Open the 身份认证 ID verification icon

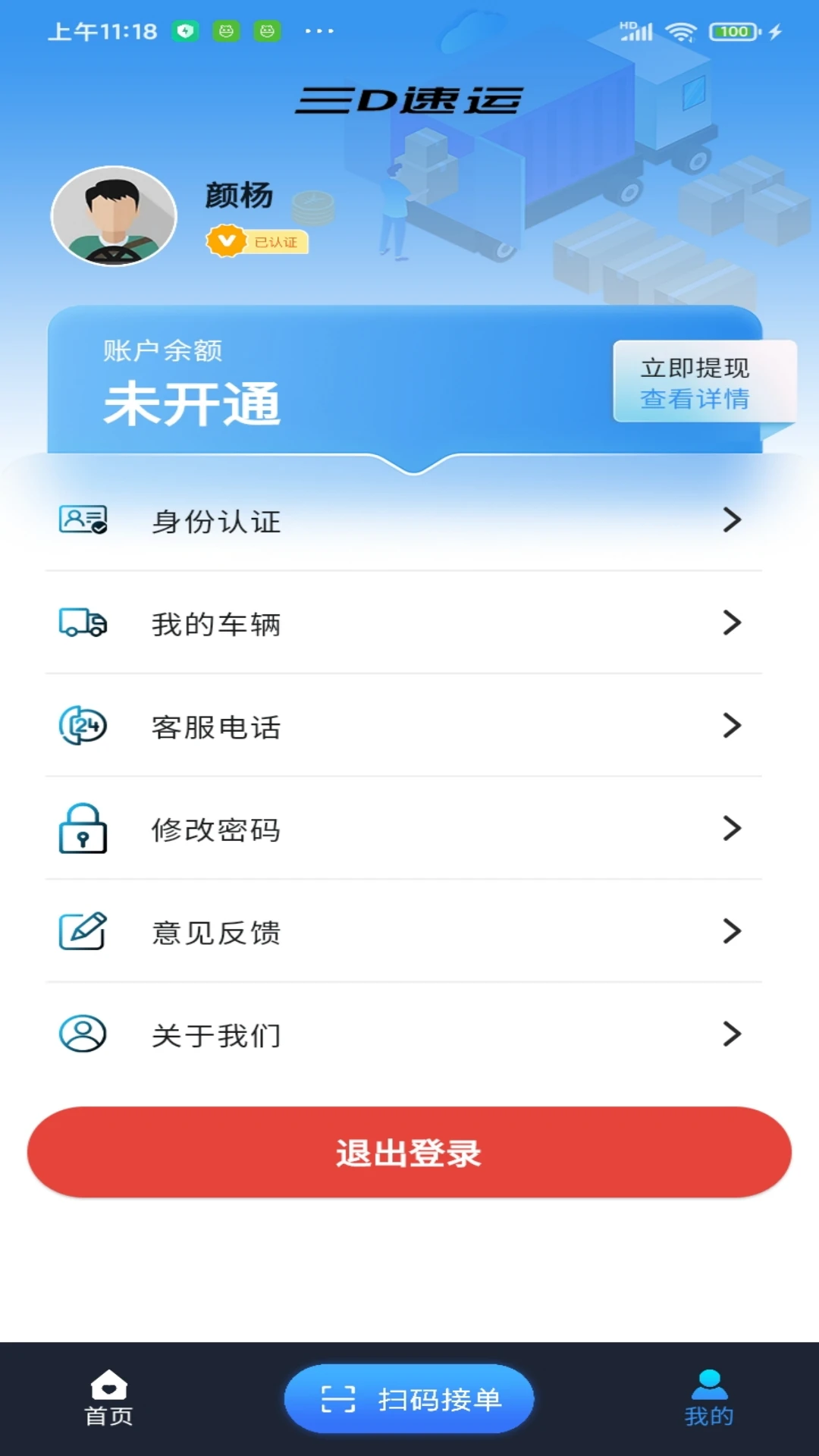point(82,520)
